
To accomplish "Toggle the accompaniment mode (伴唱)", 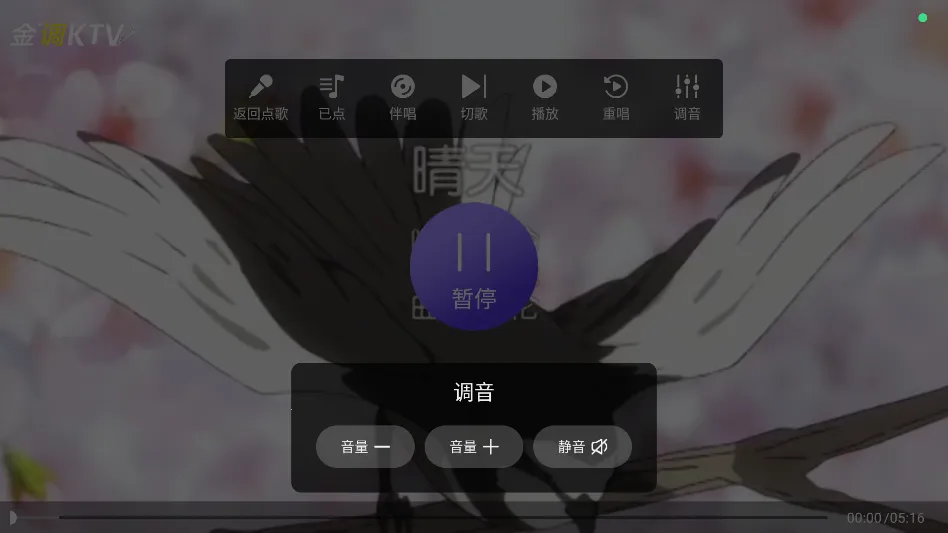I will [x=403, y=98].
